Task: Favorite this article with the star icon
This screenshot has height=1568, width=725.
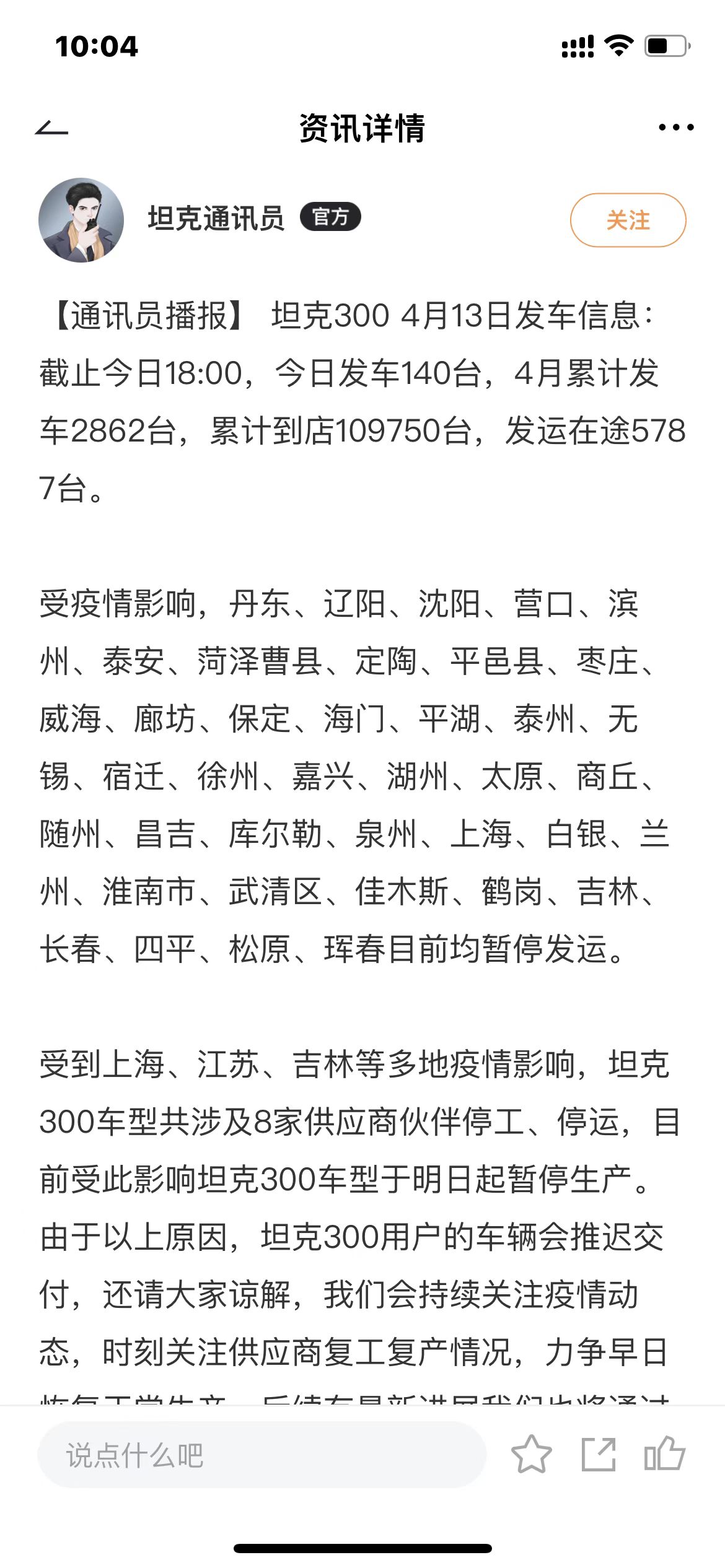Action: pyautogui.click(x=531, y=1454)
